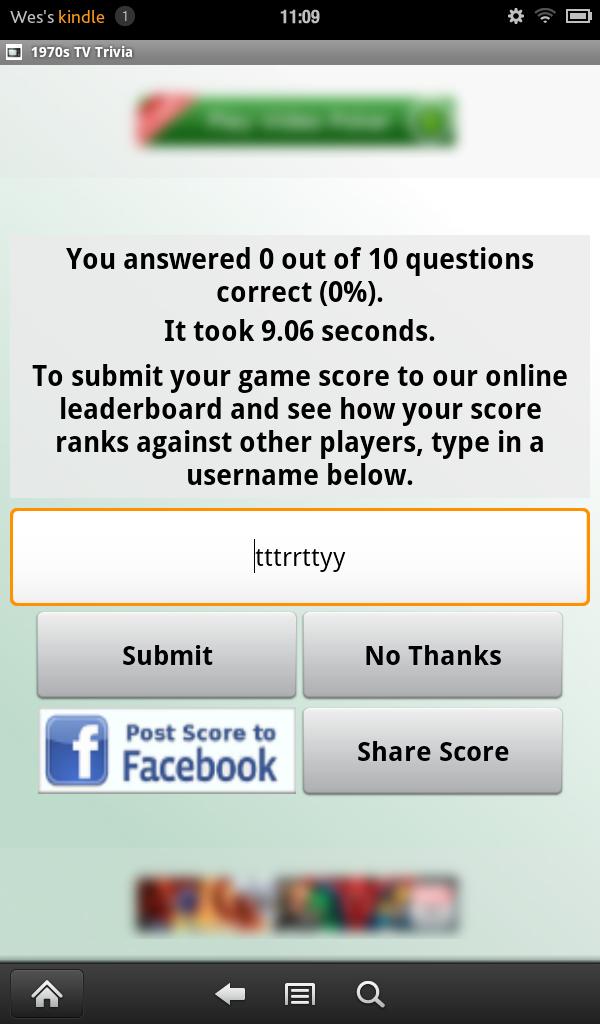Go to the Kindle home screen
600x1024 pixels.
pyautogui.click(x=46, y=993)
